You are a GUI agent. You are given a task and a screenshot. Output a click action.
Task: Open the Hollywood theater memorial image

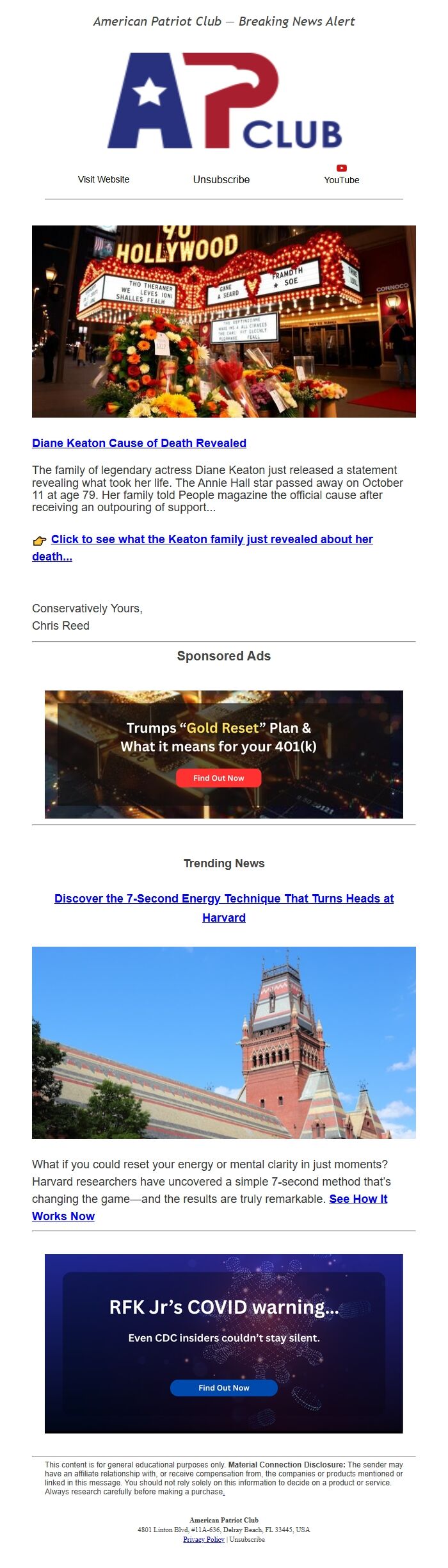[224, 321]
